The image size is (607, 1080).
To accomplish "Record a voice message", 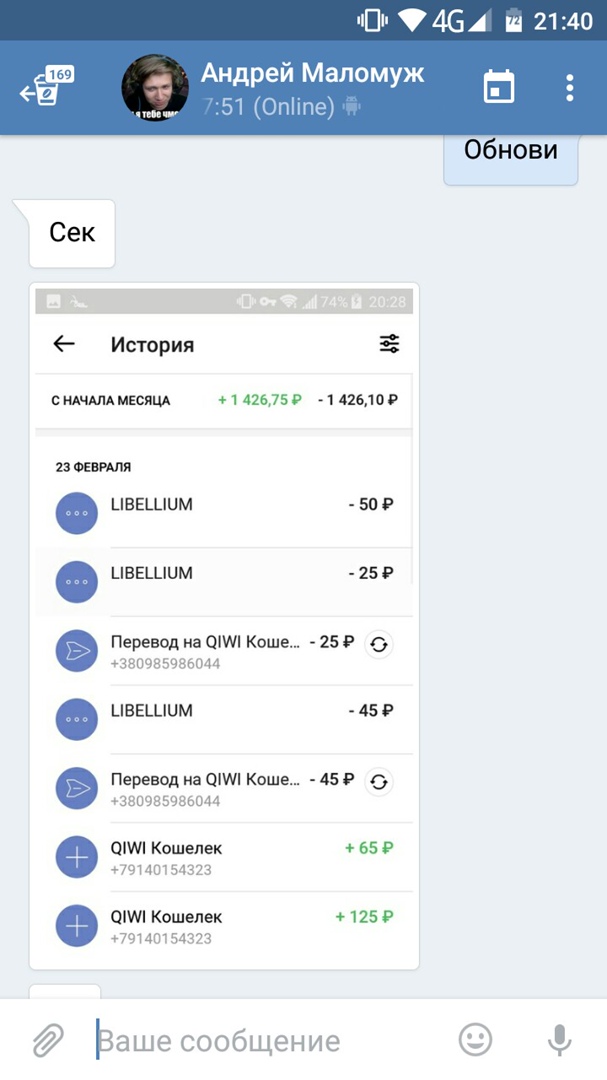I will (559, 1041).
